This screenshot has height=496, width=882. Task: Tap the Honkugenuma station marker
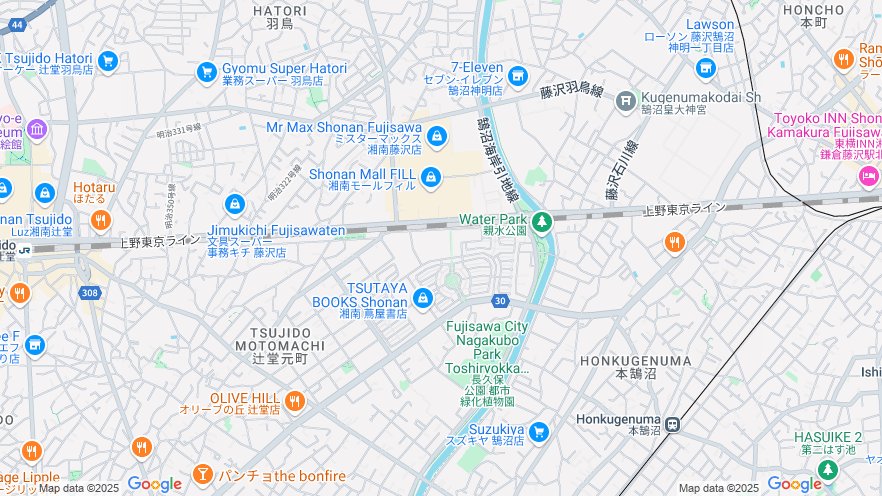pos(672,424)
